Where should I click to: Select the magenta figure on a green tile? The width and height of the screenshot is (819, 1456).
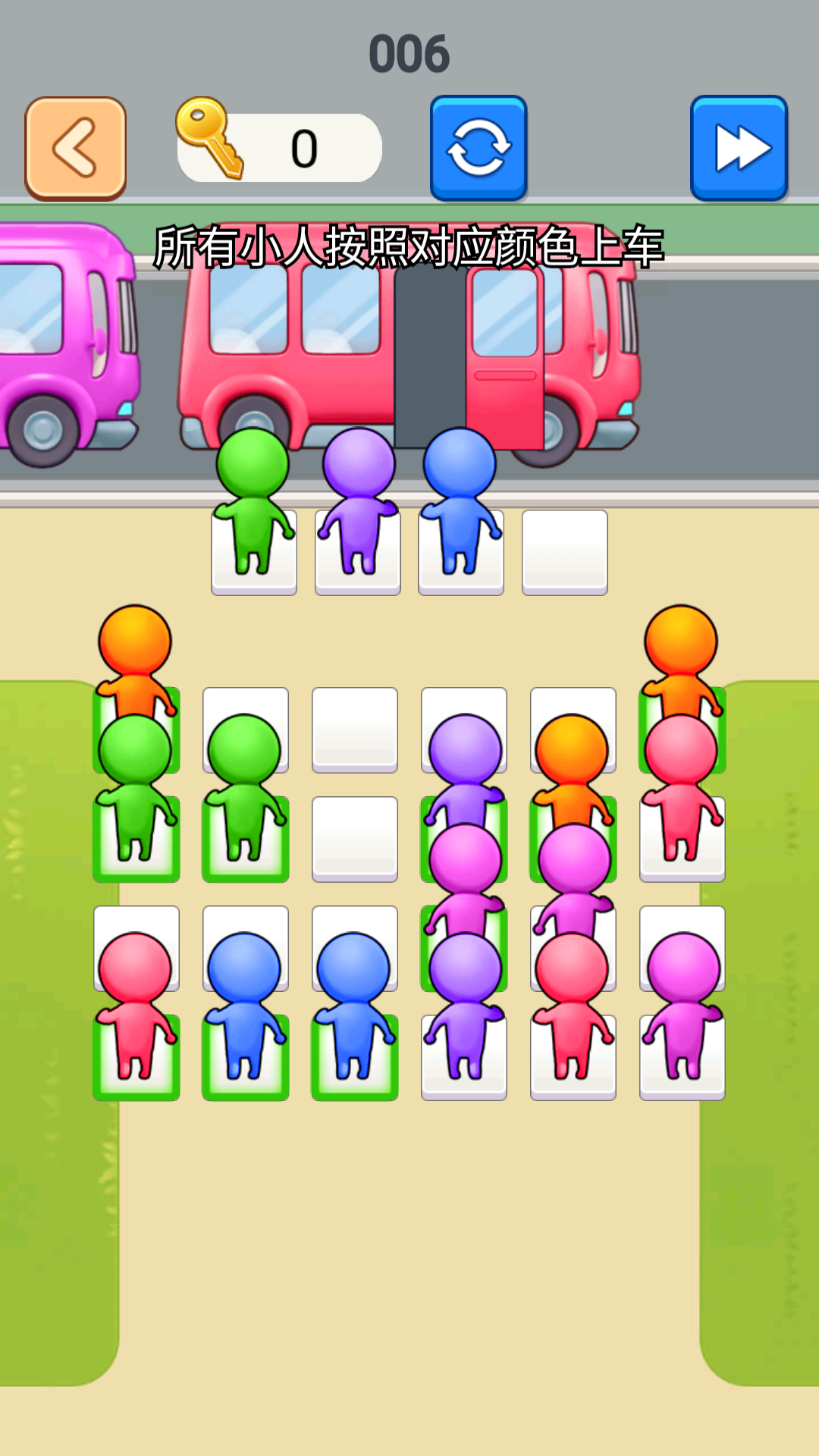465,887
